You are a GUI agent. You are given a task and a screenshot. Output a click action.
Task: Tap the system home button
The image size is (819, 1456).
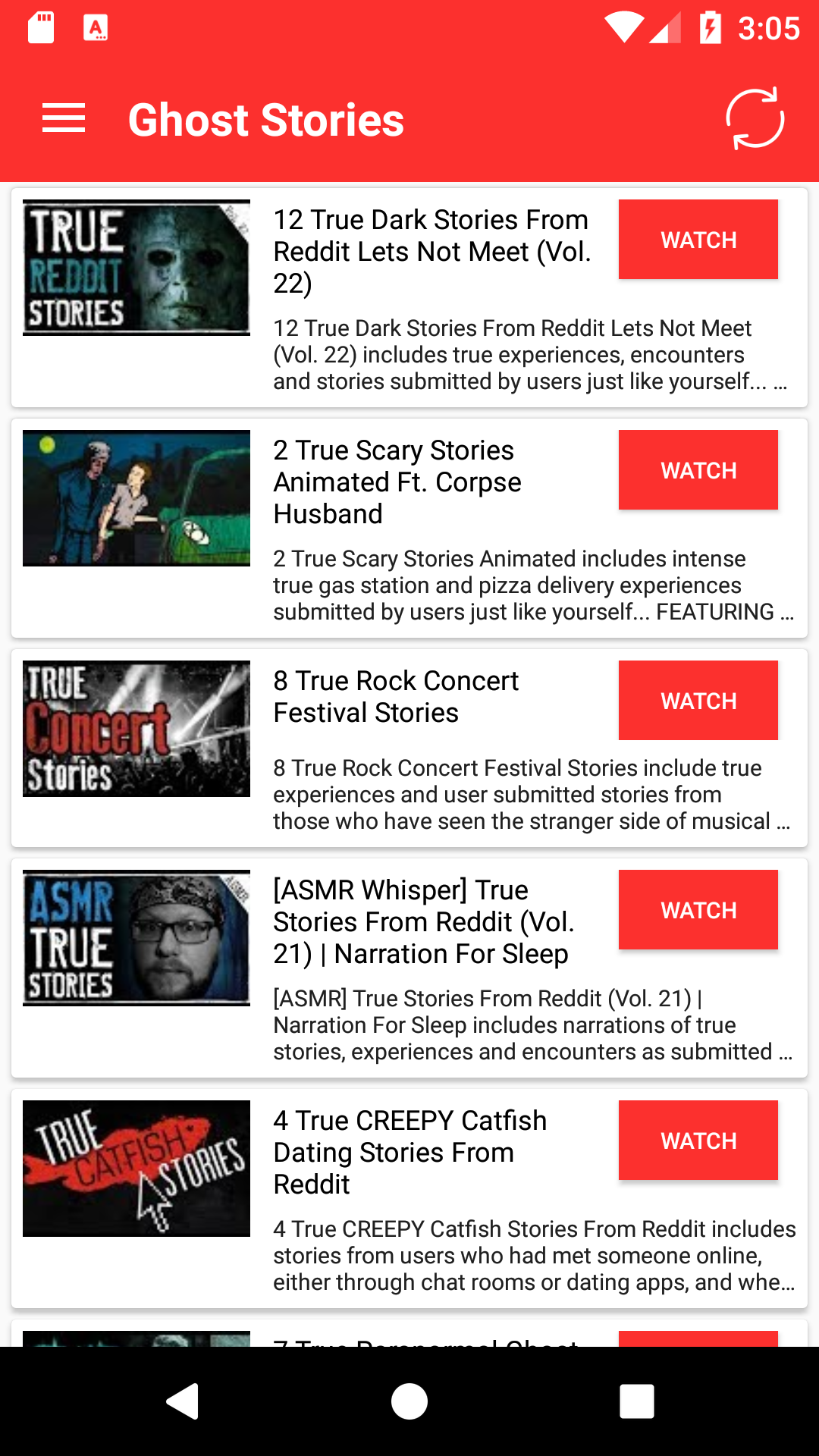(x=409, y=1401)
